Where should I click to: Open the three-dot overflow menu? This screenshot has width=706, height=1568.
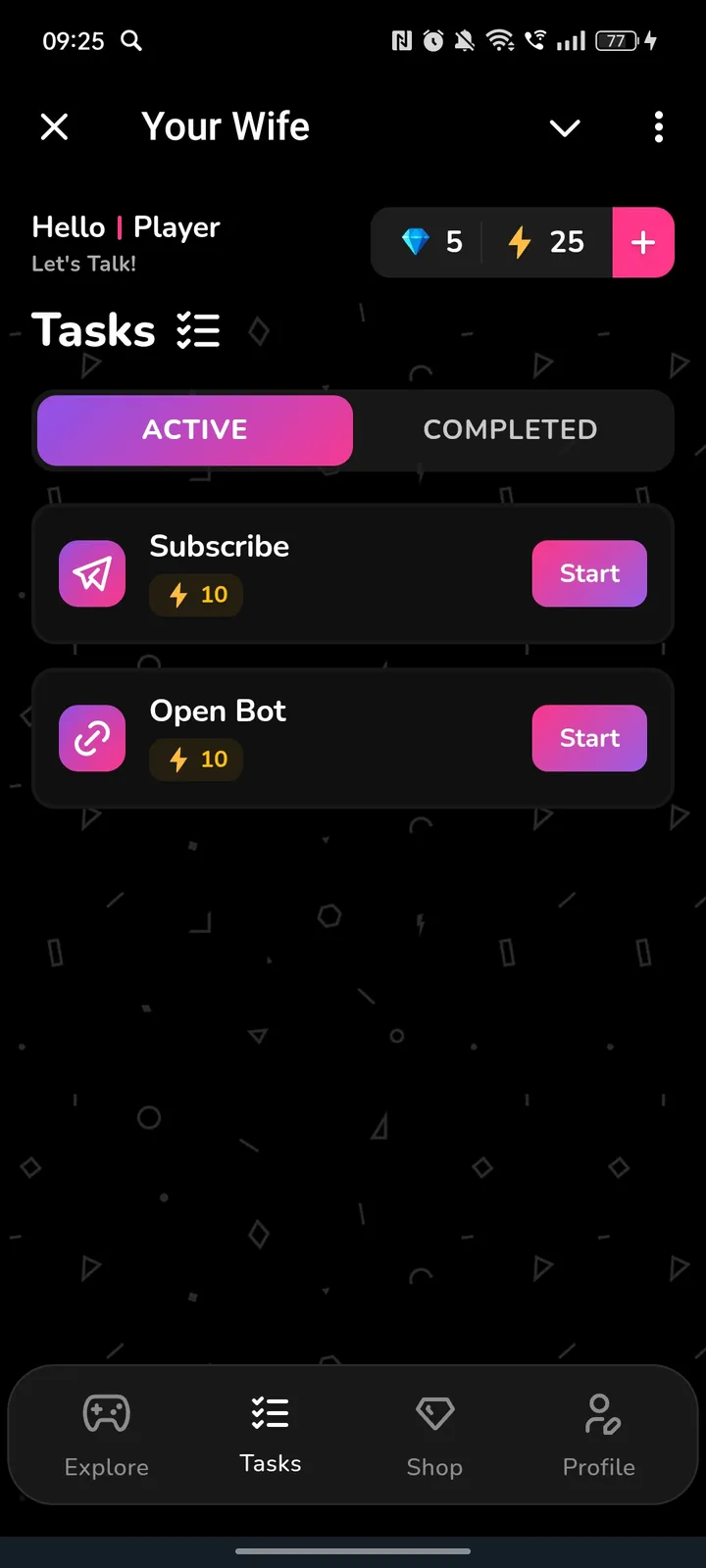click(658, 127)
